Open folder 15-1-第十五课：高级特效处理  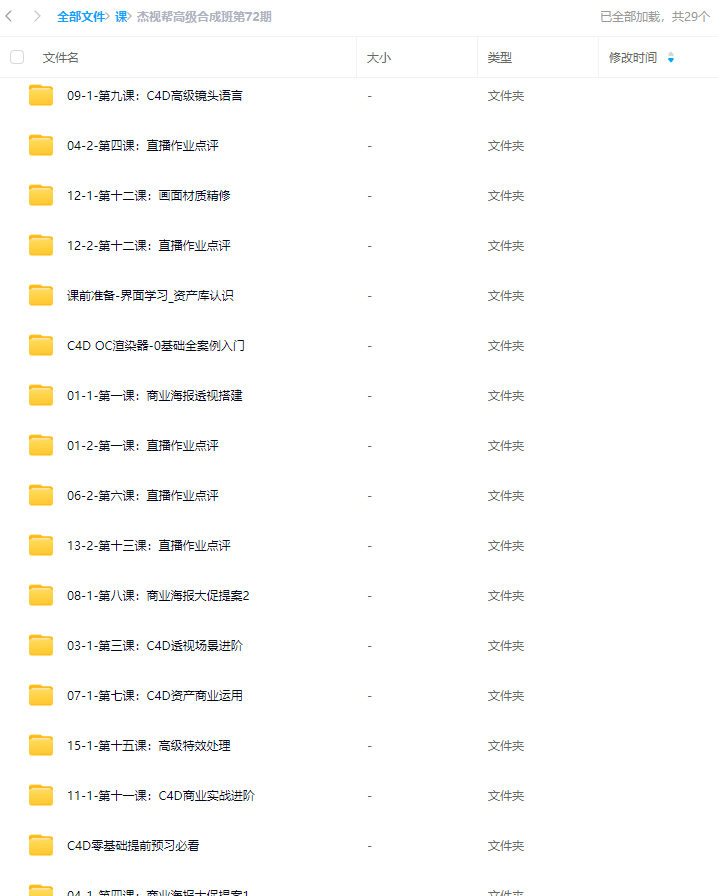[148, 746]
